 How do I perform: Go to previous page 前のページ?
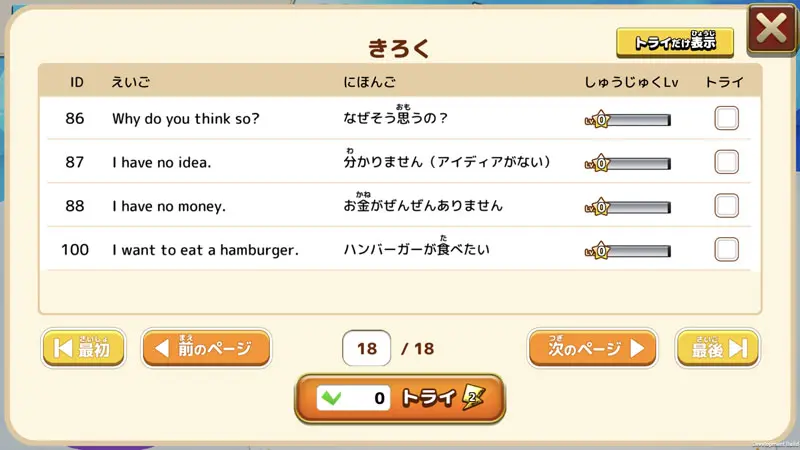point(206,348)
